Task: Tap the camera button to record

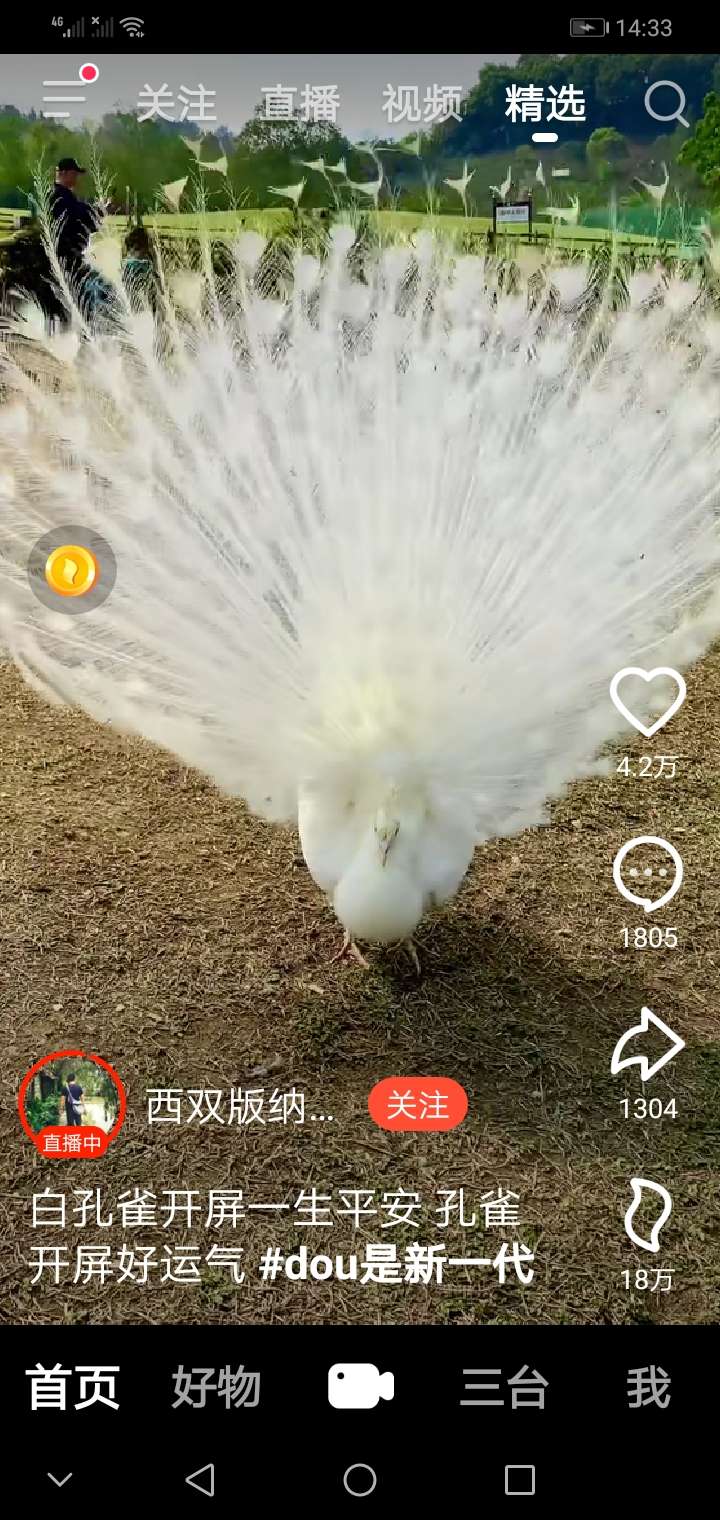Action: (x=360, y=1386)
